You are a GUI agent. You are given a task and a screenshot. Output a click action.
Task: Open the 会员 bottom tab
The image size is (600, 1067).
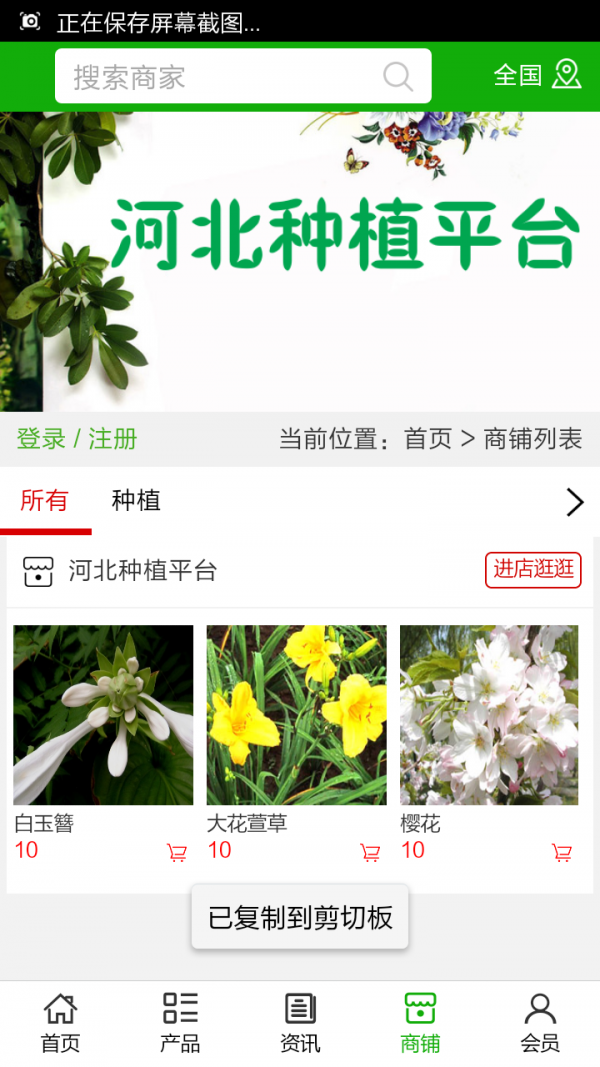540,1023
